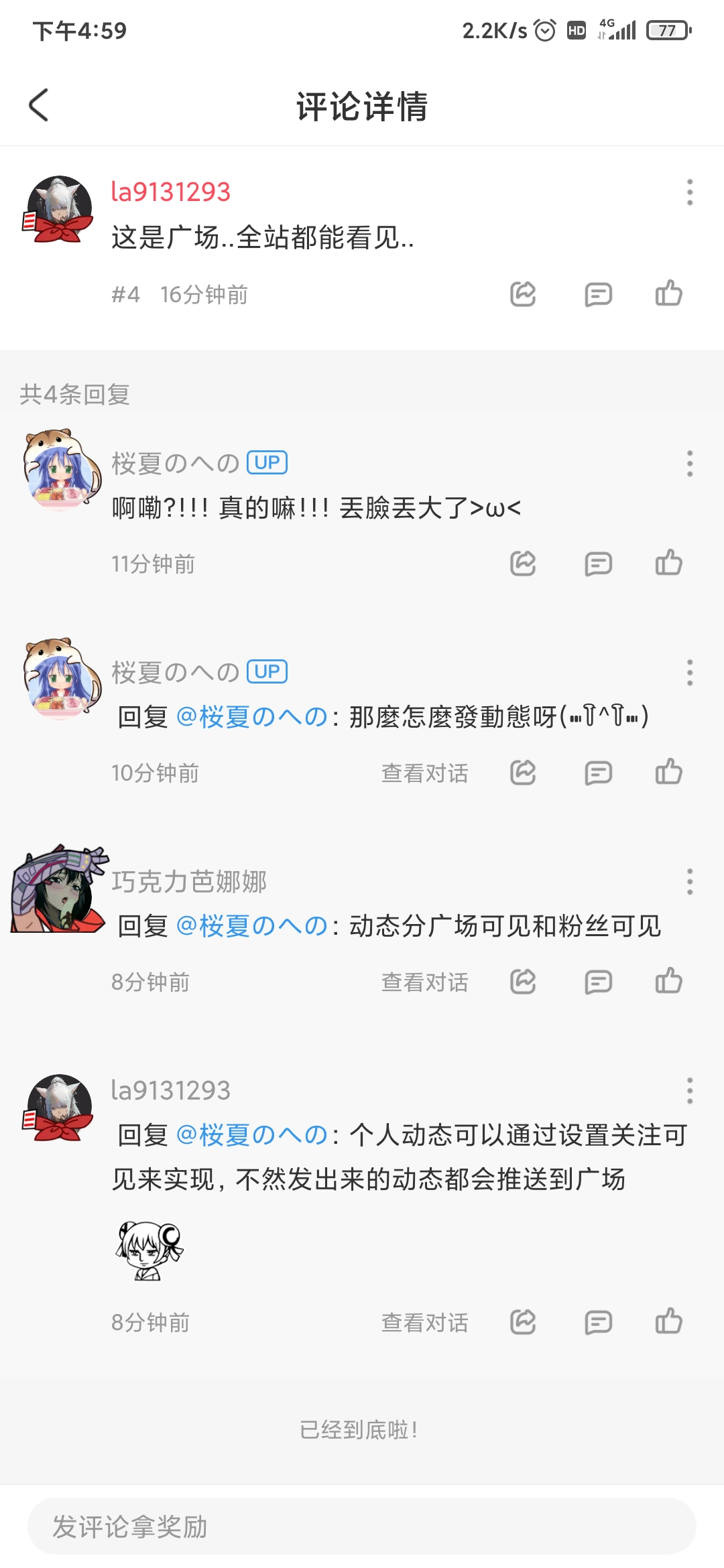Like 巧克力芭娜娜's reply

click(668, 981)
